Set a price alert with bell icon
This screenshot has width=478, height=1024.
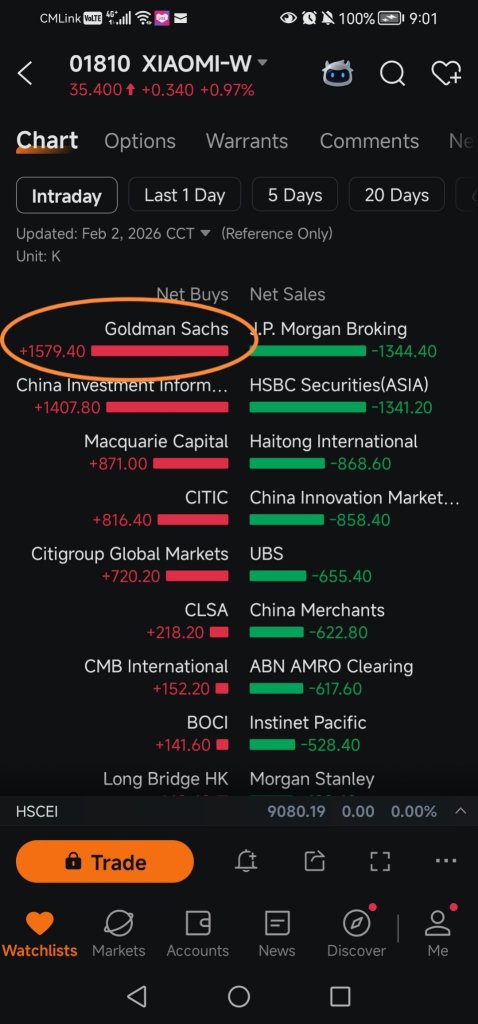(x=246, y=861)
